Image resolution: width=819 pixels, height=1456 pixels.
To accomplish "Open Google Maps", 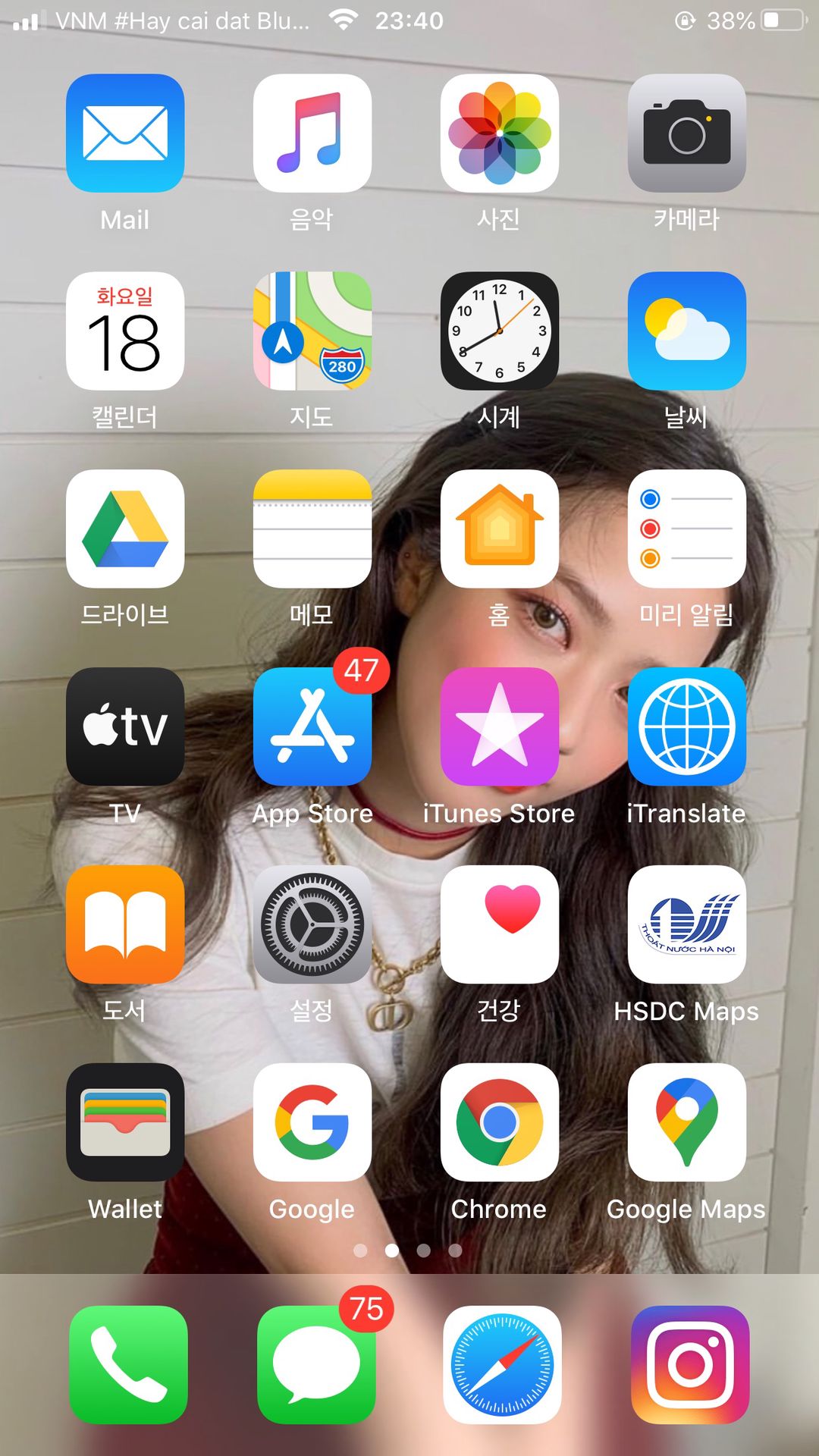I will point(687,1122).
